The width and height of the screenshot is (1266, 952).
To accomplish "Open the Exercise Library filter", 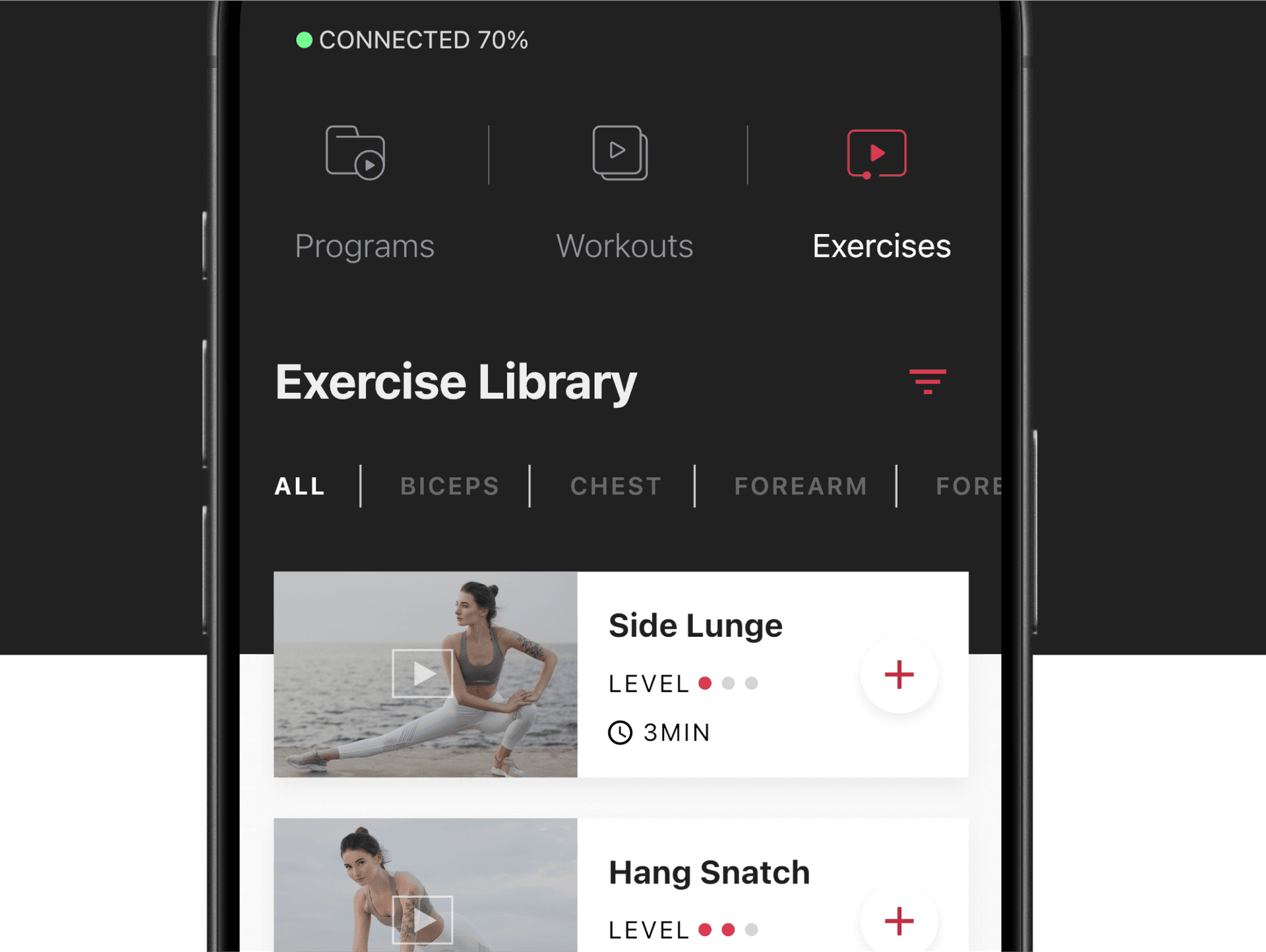I will click(x=927, y=382).
